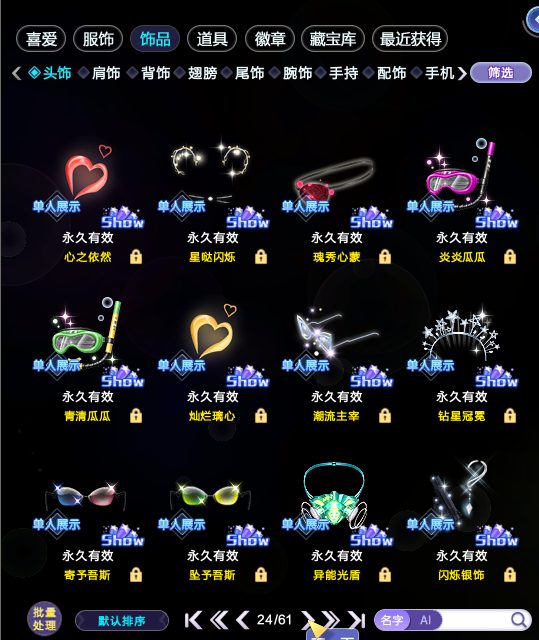
Task: Tap the lock icon next to 星哒闪烁
Action: [x=261, y=257]
